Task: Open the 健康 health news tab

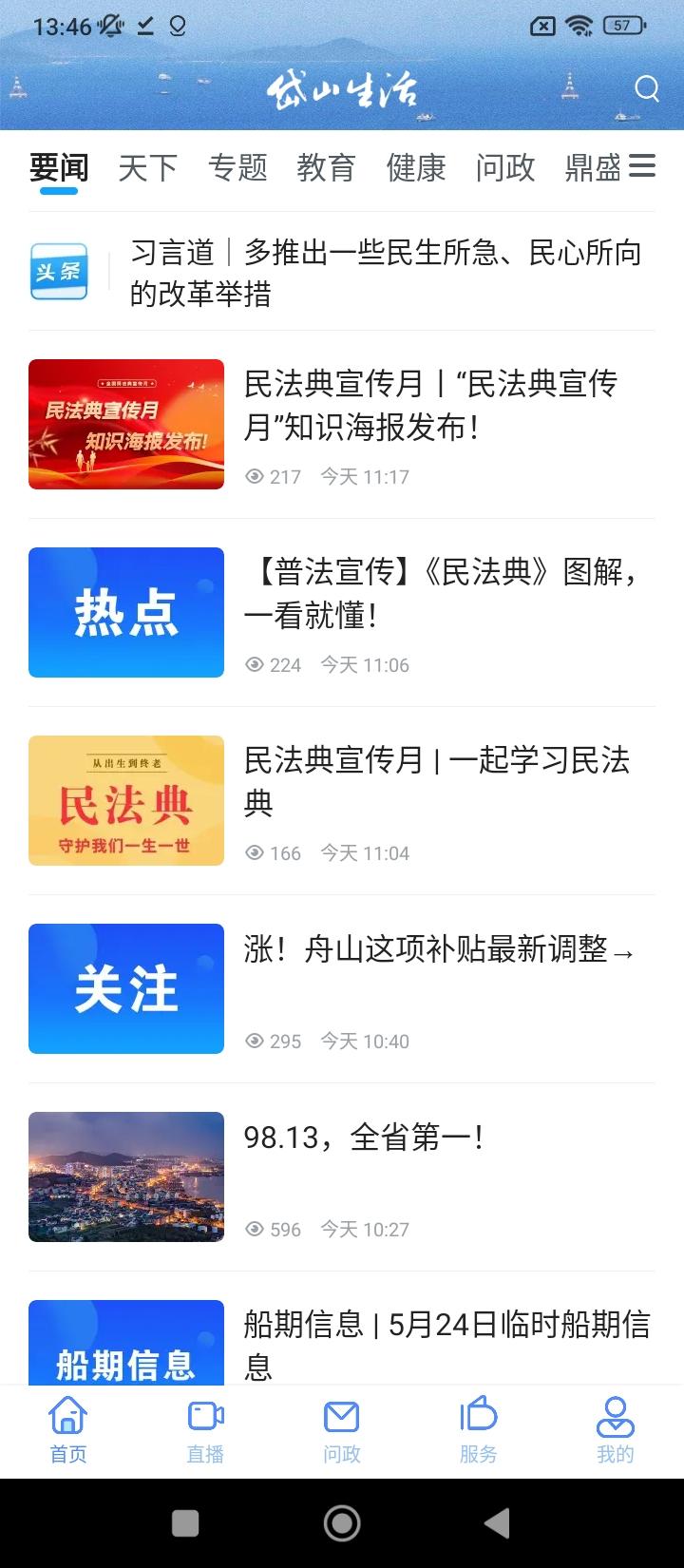Action: [x=416, y=168]
